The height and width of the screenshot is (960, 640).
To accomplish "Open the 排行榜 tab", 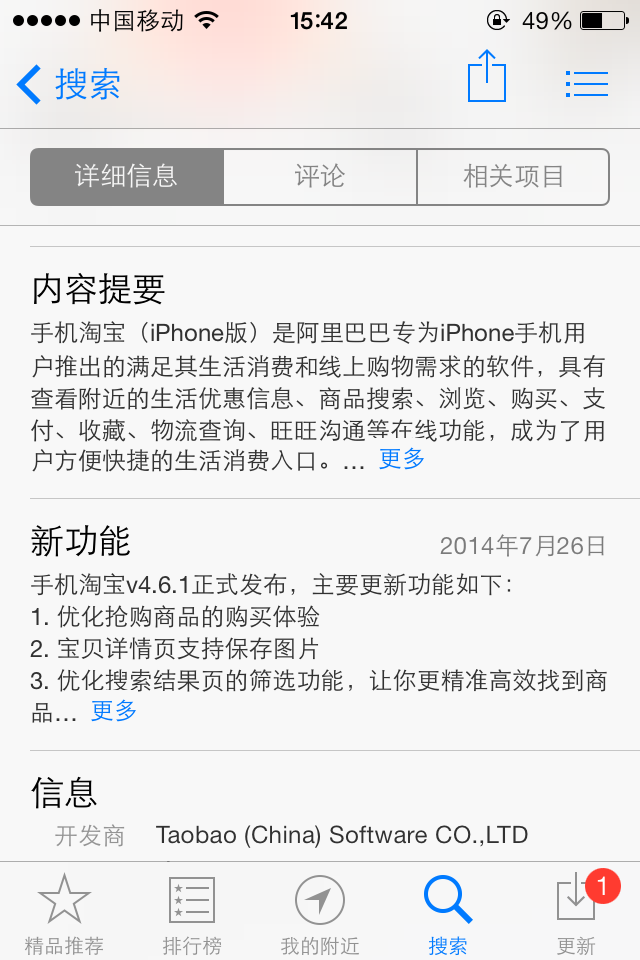I will (192, 912).
